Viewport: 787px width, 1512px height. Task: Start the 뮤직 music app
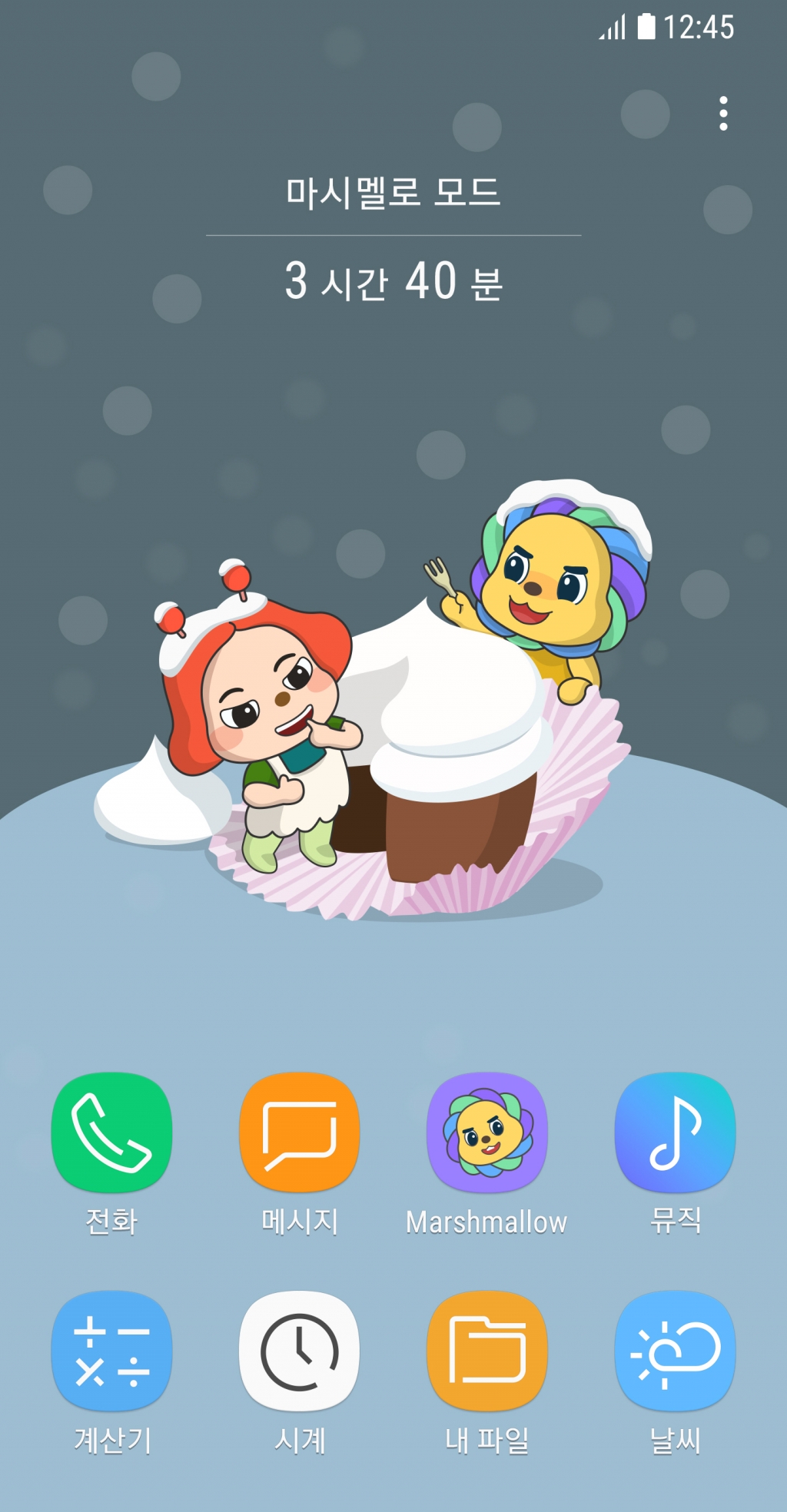pos(675,1132)
